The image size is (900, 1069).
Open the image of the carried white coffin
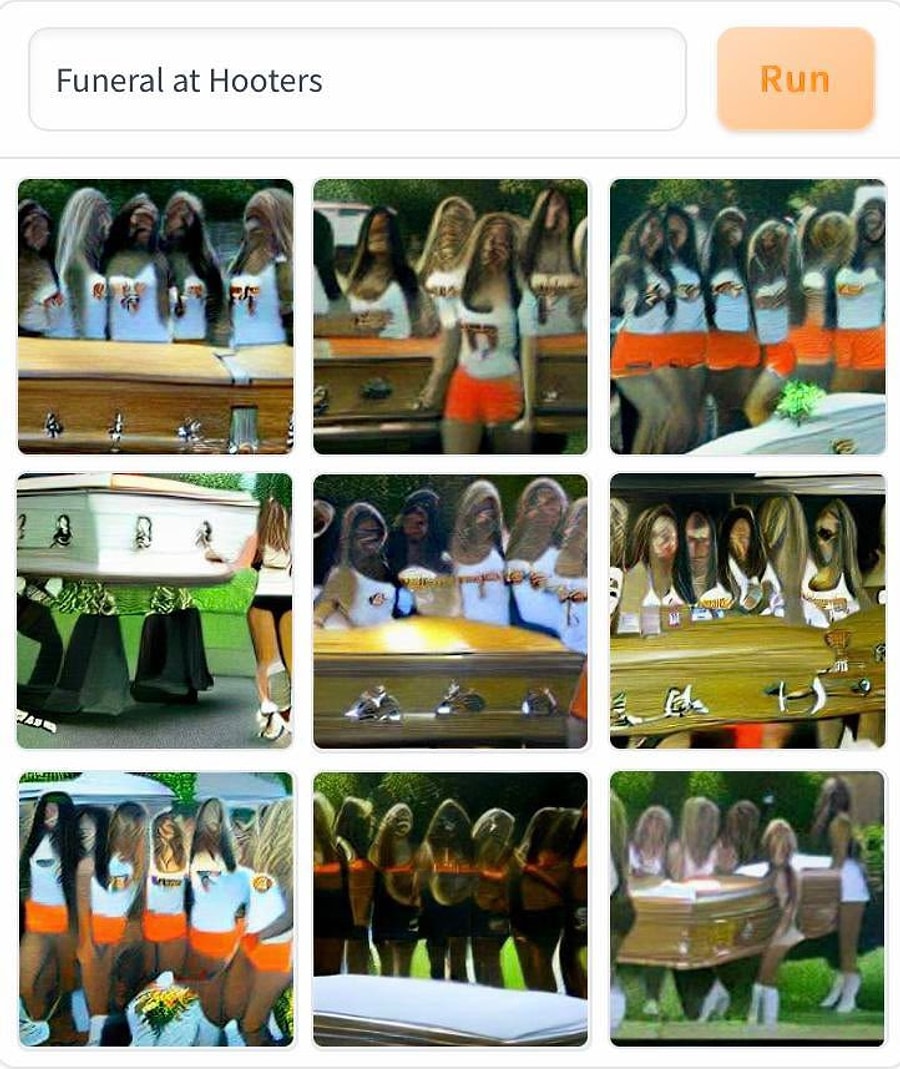tap(155, 611)
